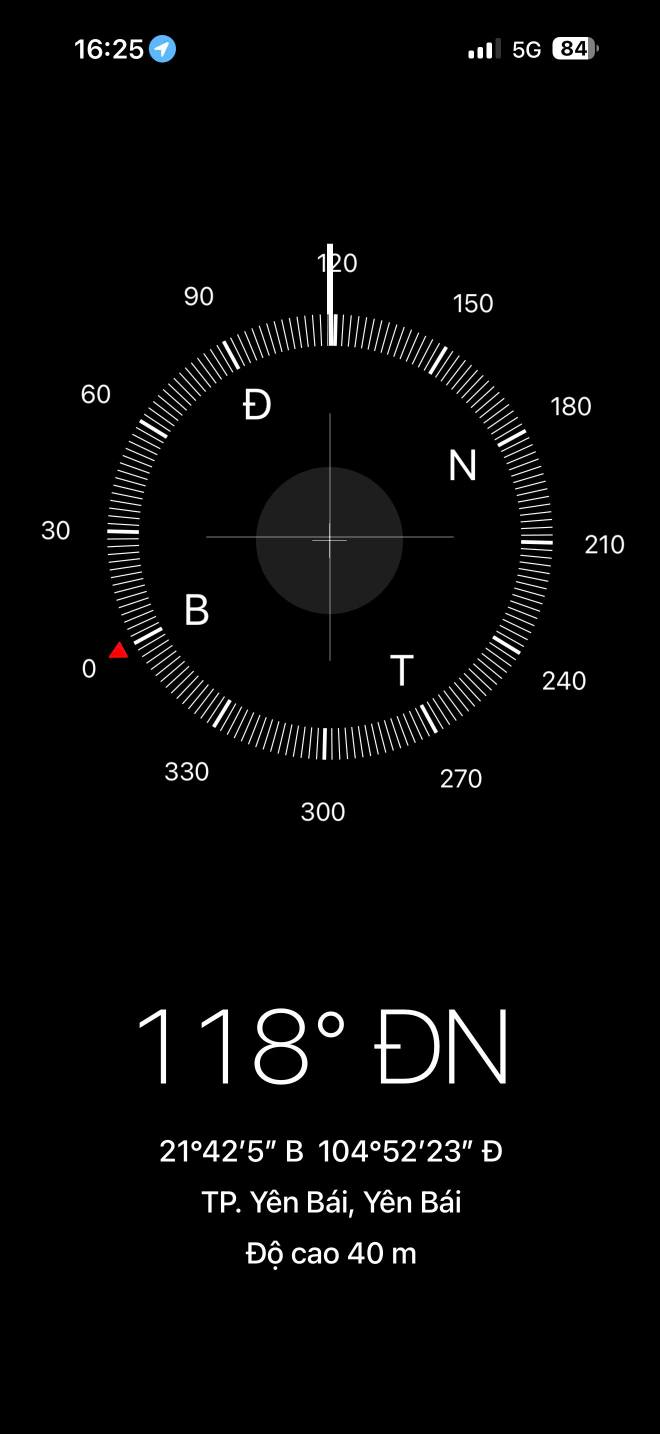Open coordinates 21°42′5″ B 104°52′23″ Đ in Maps

point(330,1151)
